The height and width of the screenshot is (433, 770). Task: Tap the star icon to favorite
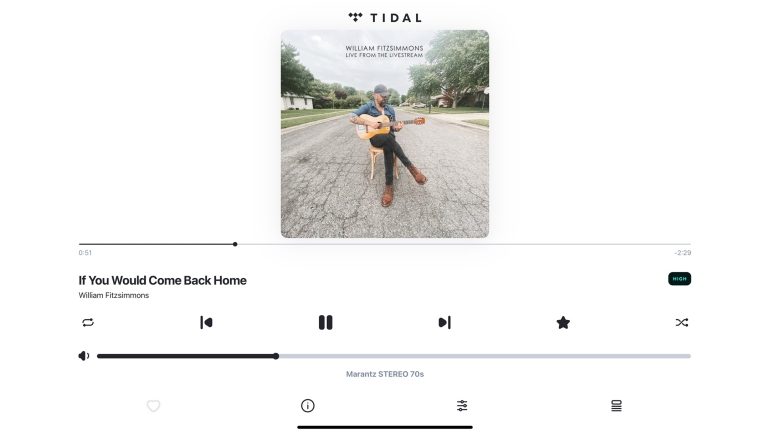pyautogui.click(x=563, y=322)
